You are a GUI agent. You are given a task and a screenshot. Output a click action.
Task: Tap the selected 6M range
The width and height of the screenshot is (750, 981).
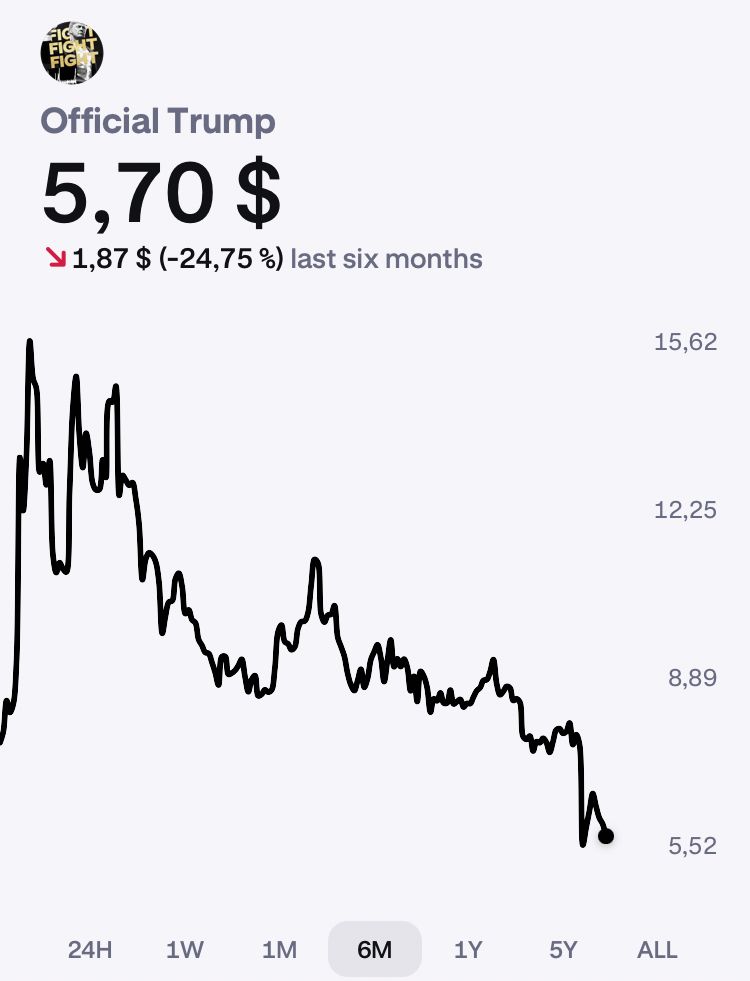tap(375, 949)
